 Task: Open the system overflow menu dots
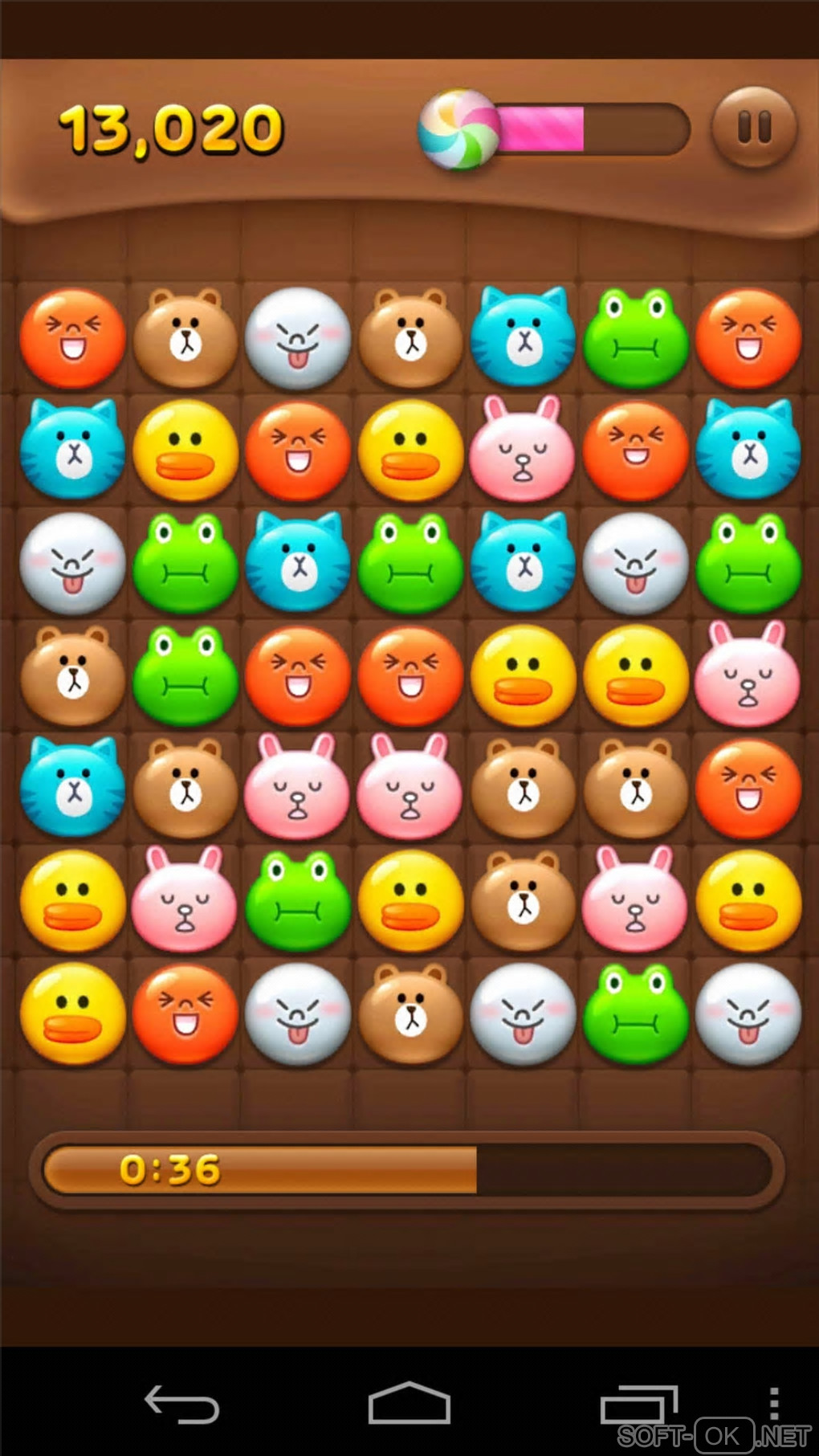773,1403
